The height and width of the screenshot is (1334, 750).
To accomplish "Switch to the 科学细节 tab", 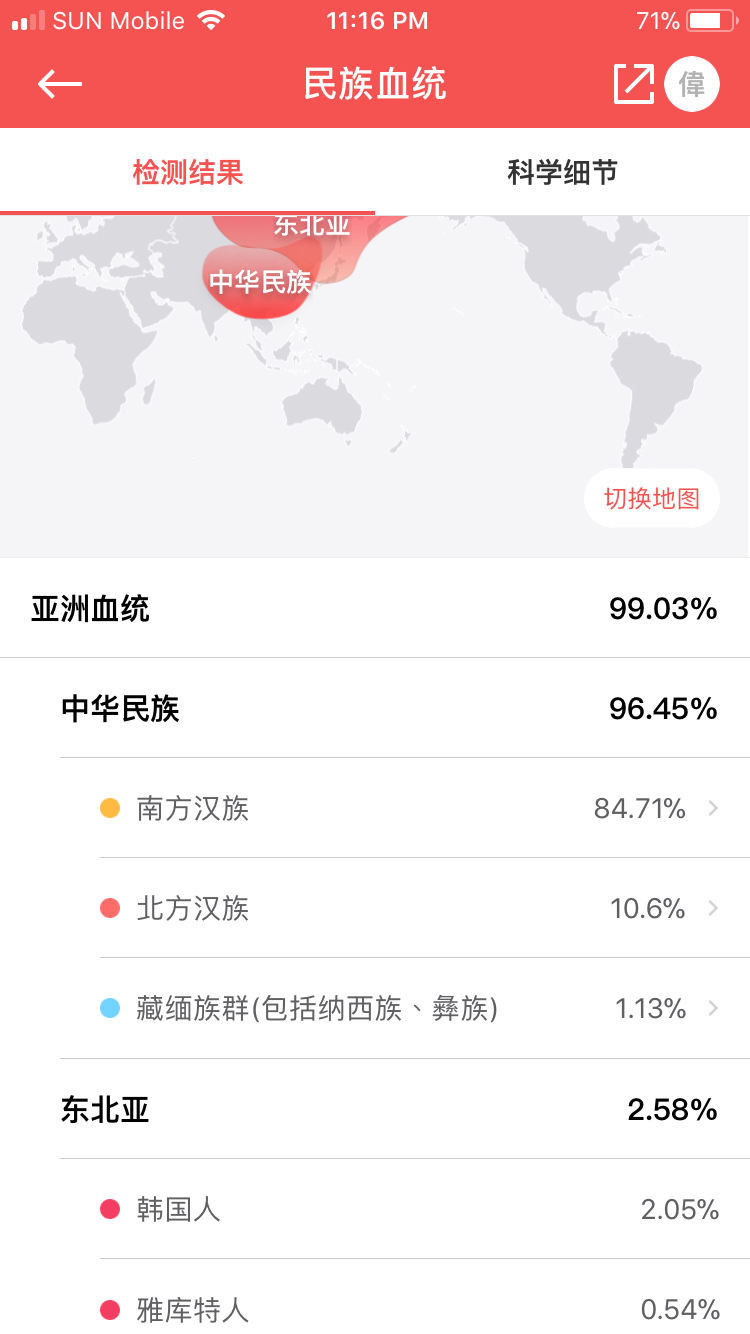I will (562, 173).
